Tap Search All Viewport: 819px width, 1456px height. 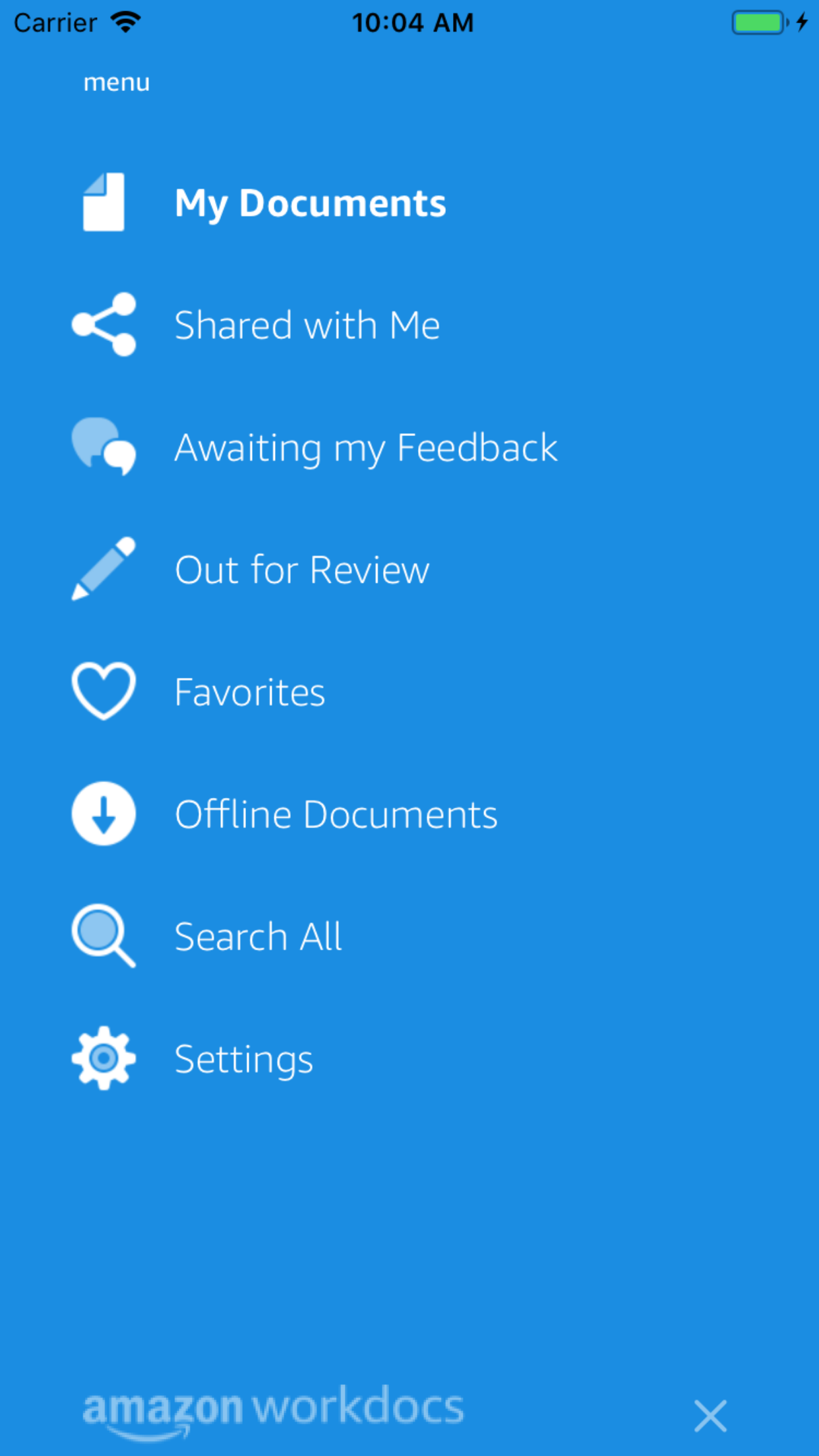258,936
